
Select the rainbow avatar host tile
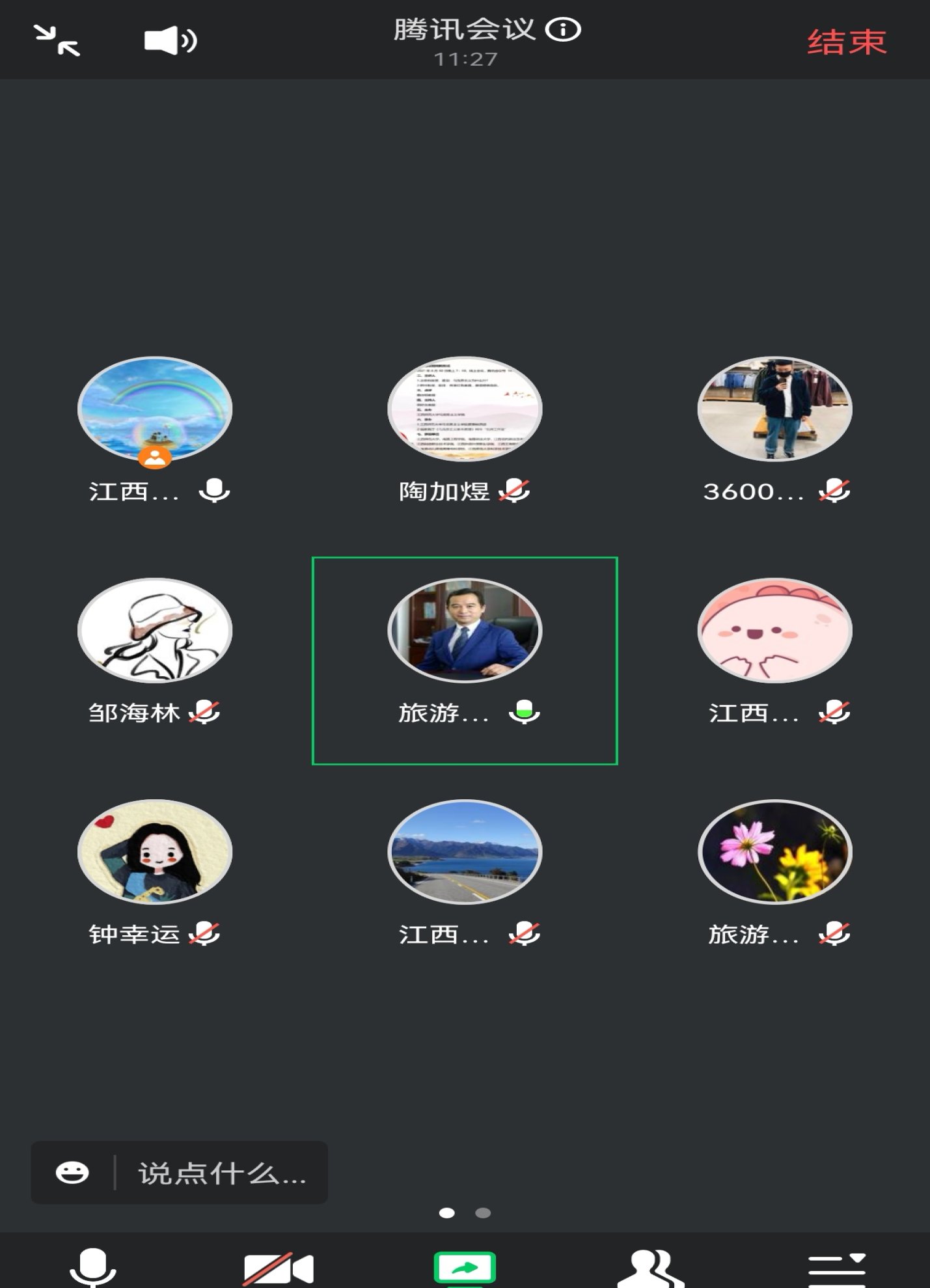tap(155, 410)
